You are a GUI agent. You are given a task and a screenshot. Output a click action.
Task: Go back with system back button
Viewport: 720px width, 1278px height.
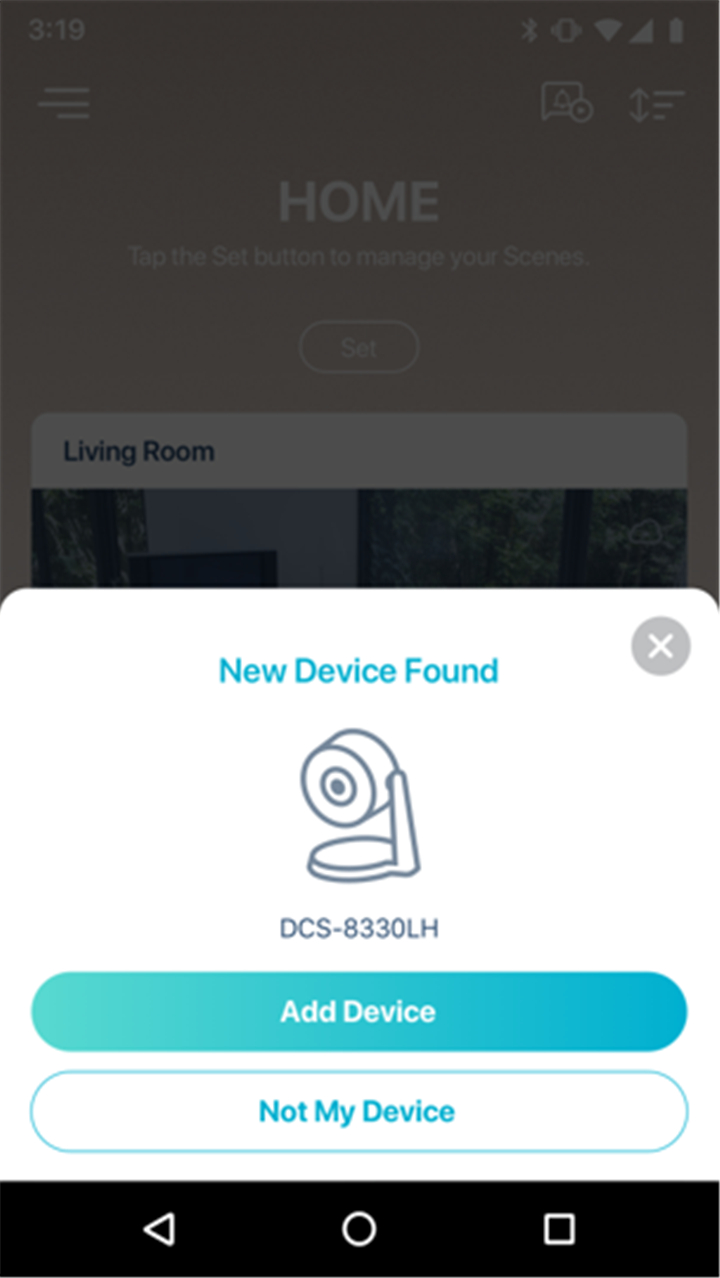(x=159, y=1229)
